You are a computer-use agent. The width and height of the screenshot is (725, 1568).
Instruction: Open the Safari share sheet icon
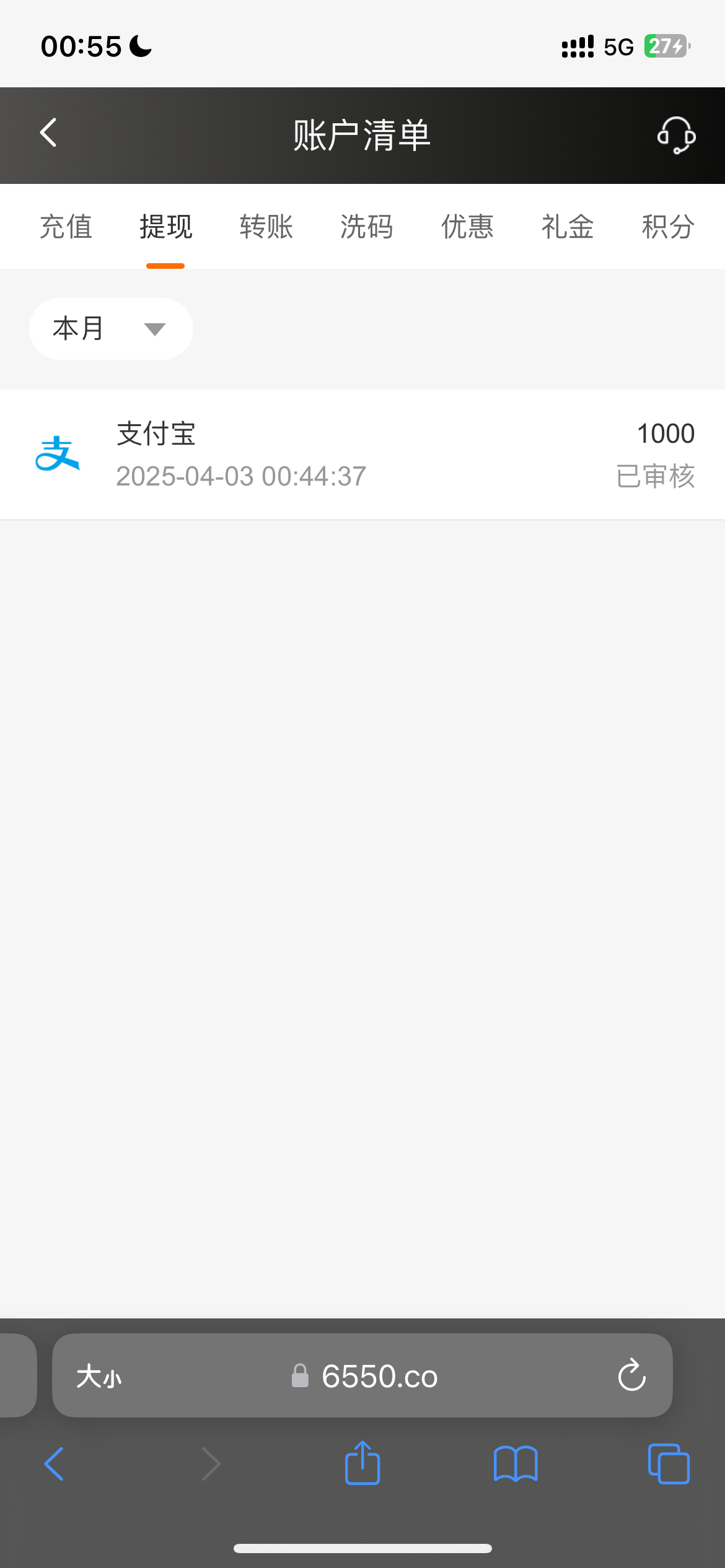[362, 1463]
